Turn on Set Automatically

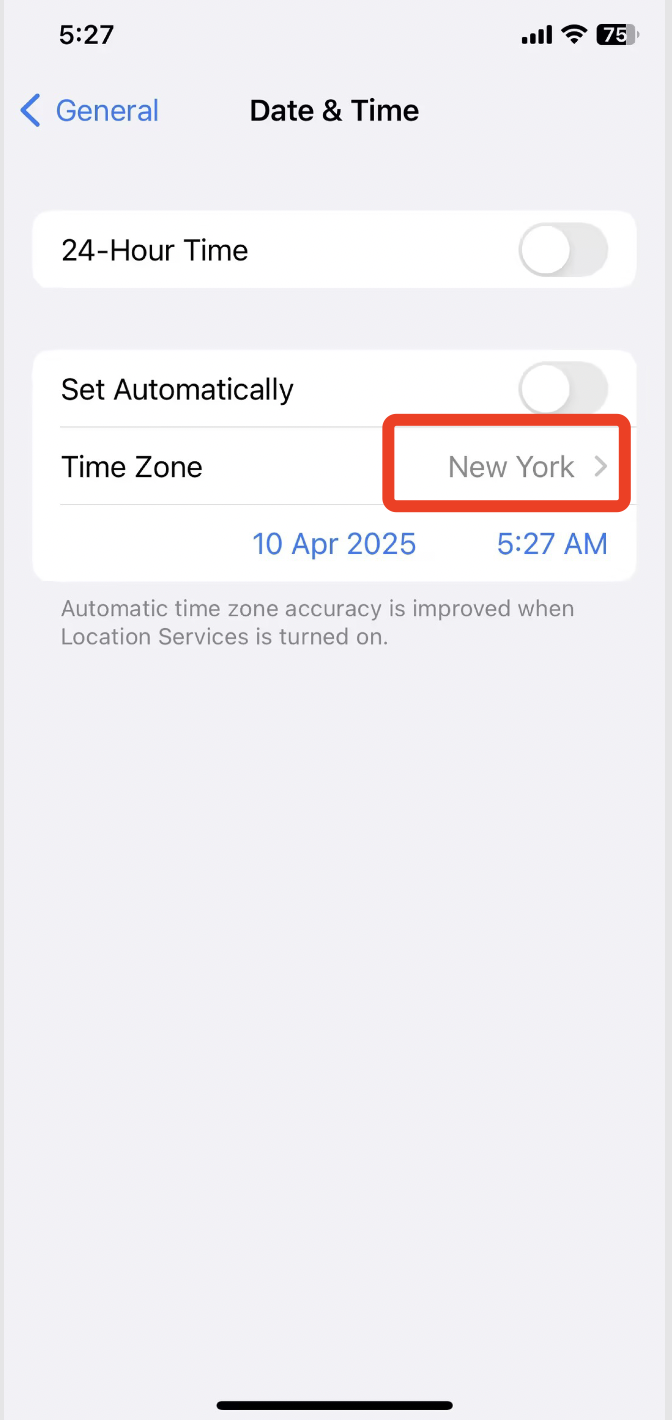point(563,389)
